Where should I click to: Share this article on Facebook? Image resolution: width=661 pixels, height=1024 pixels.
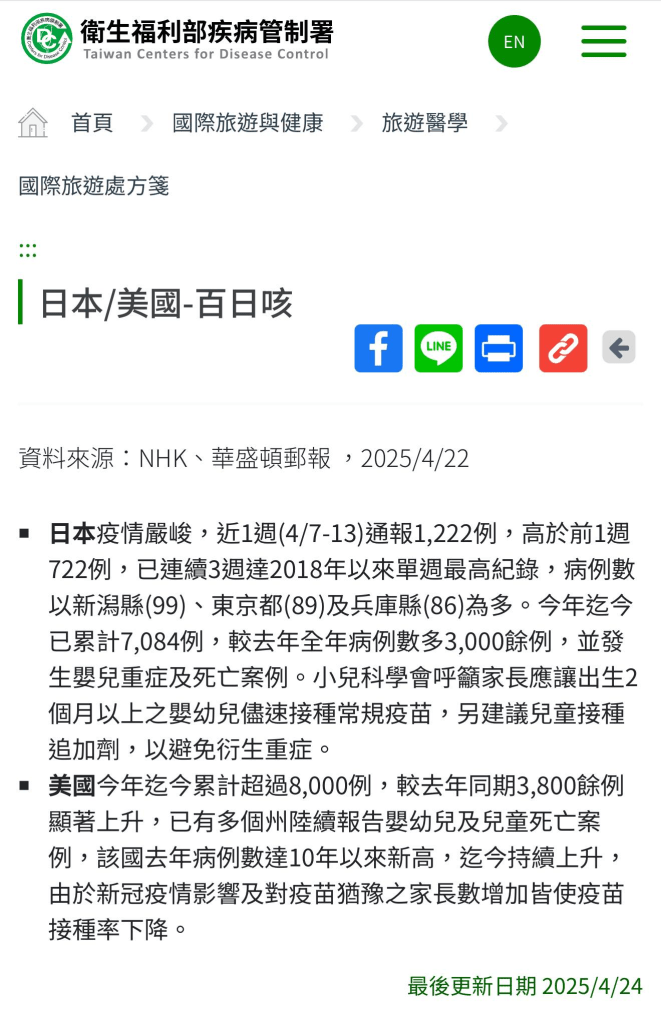[378, 348]
